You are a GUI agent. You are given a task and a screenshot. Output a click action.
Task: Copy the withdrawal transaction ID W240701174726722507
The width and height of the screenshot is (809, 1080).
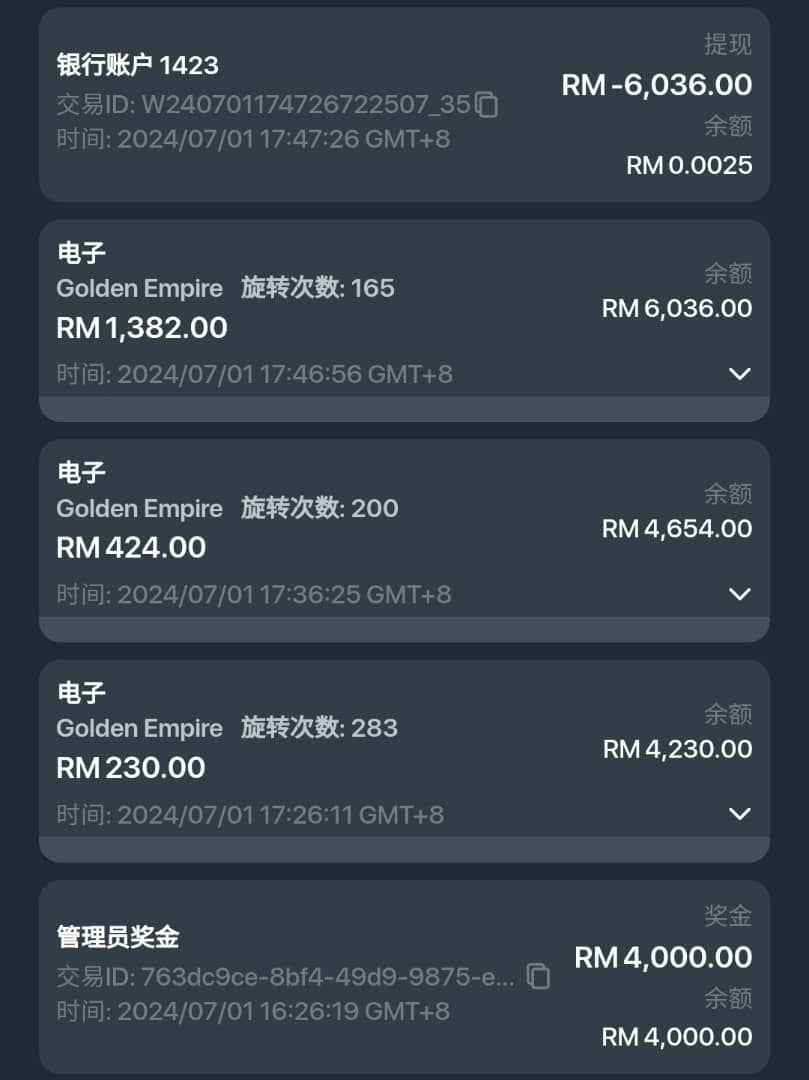click(x=486, y=104)
